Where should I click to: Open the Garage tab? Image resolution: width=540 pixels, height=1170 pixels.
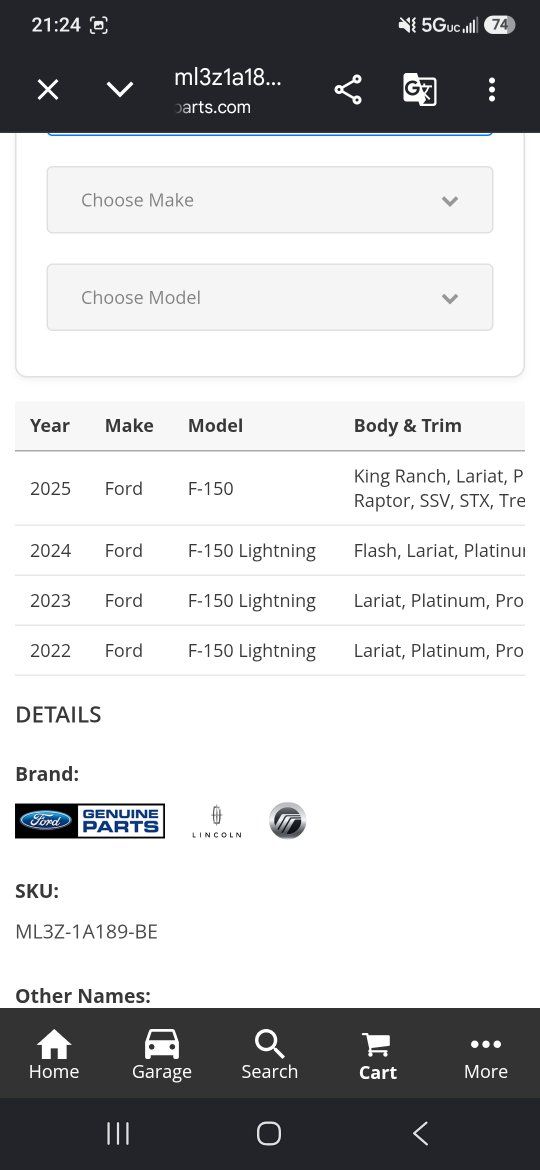pos(162,1054)
